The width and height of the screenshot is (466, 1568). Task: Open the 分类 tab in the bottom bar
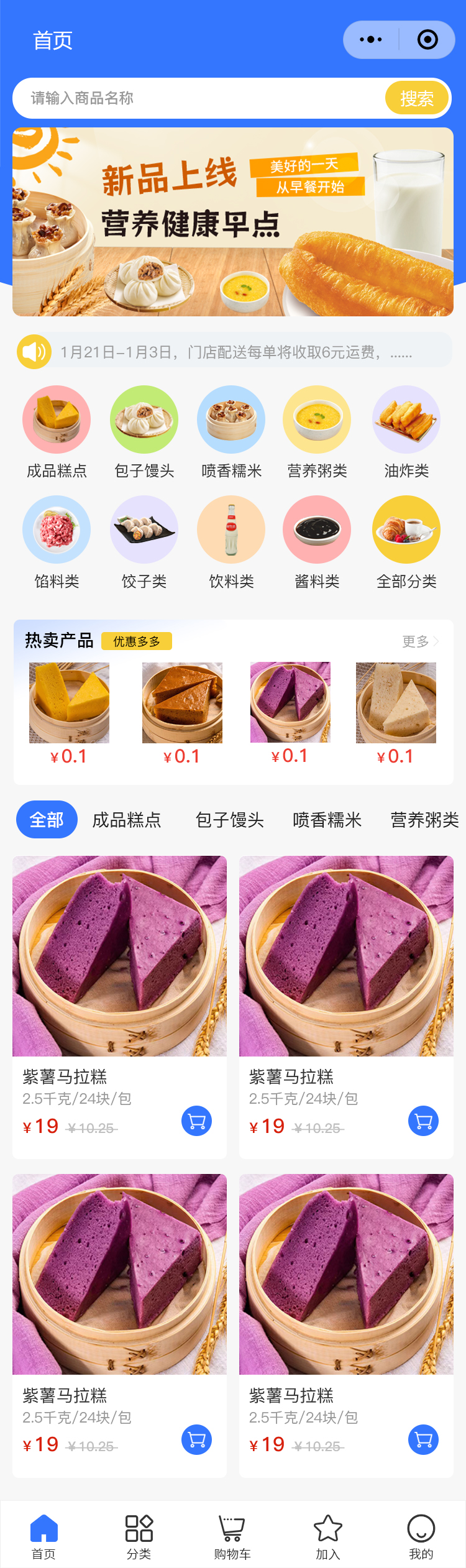139,1536
